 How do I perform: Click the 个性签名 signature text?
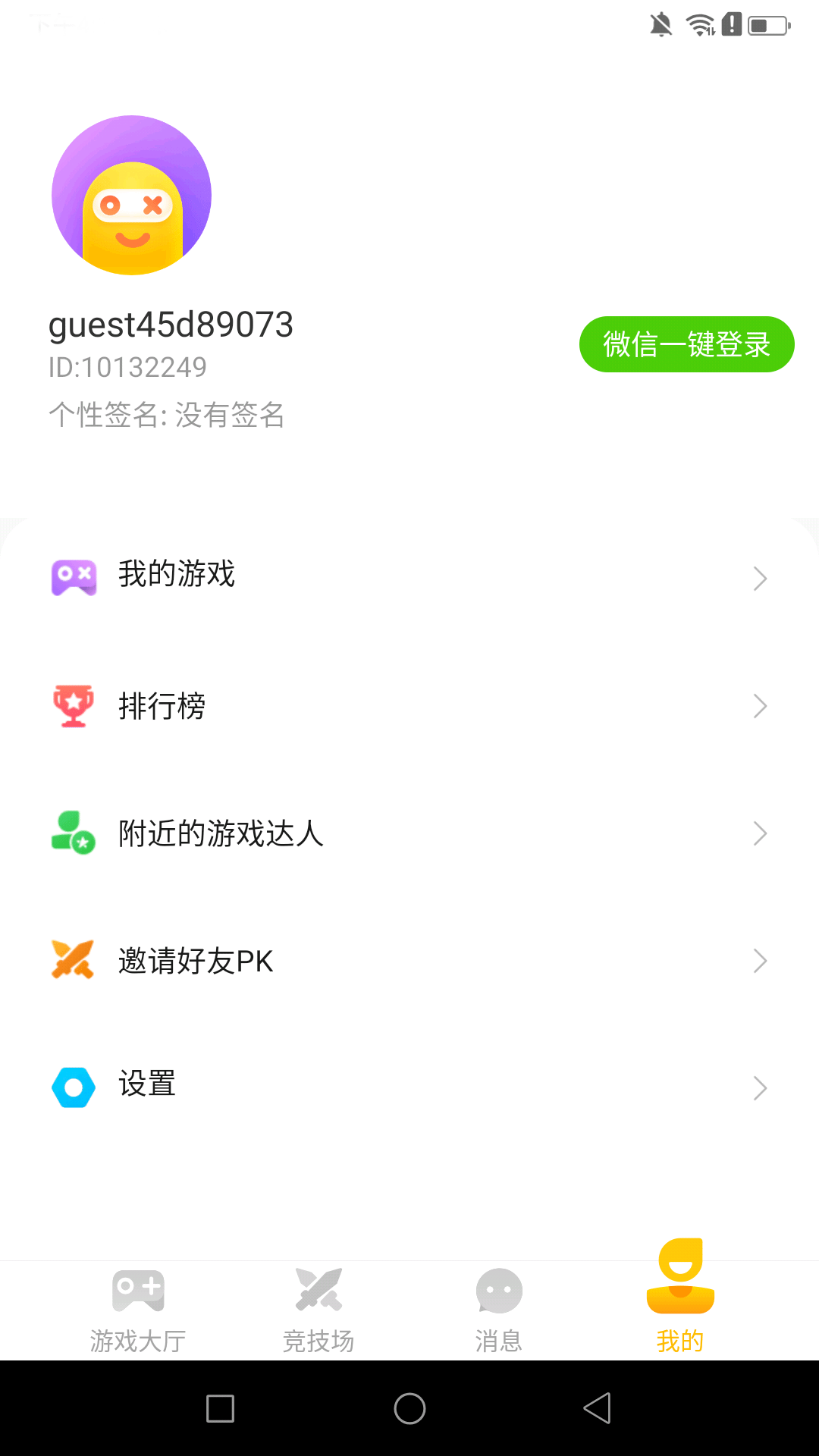tap(167, 416)
